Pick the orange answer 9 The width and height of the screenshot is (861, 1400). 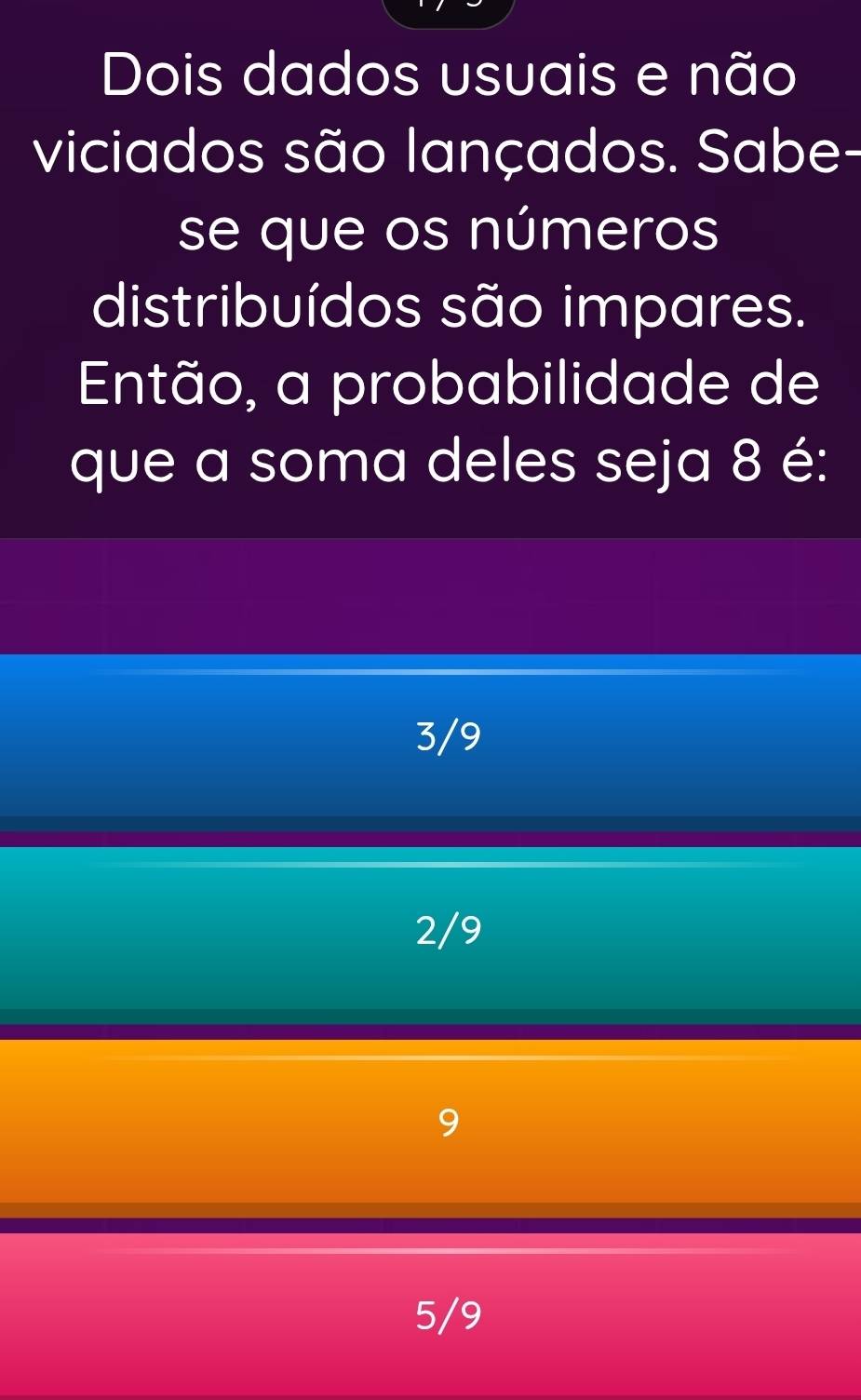click(x=430, y=1124)
